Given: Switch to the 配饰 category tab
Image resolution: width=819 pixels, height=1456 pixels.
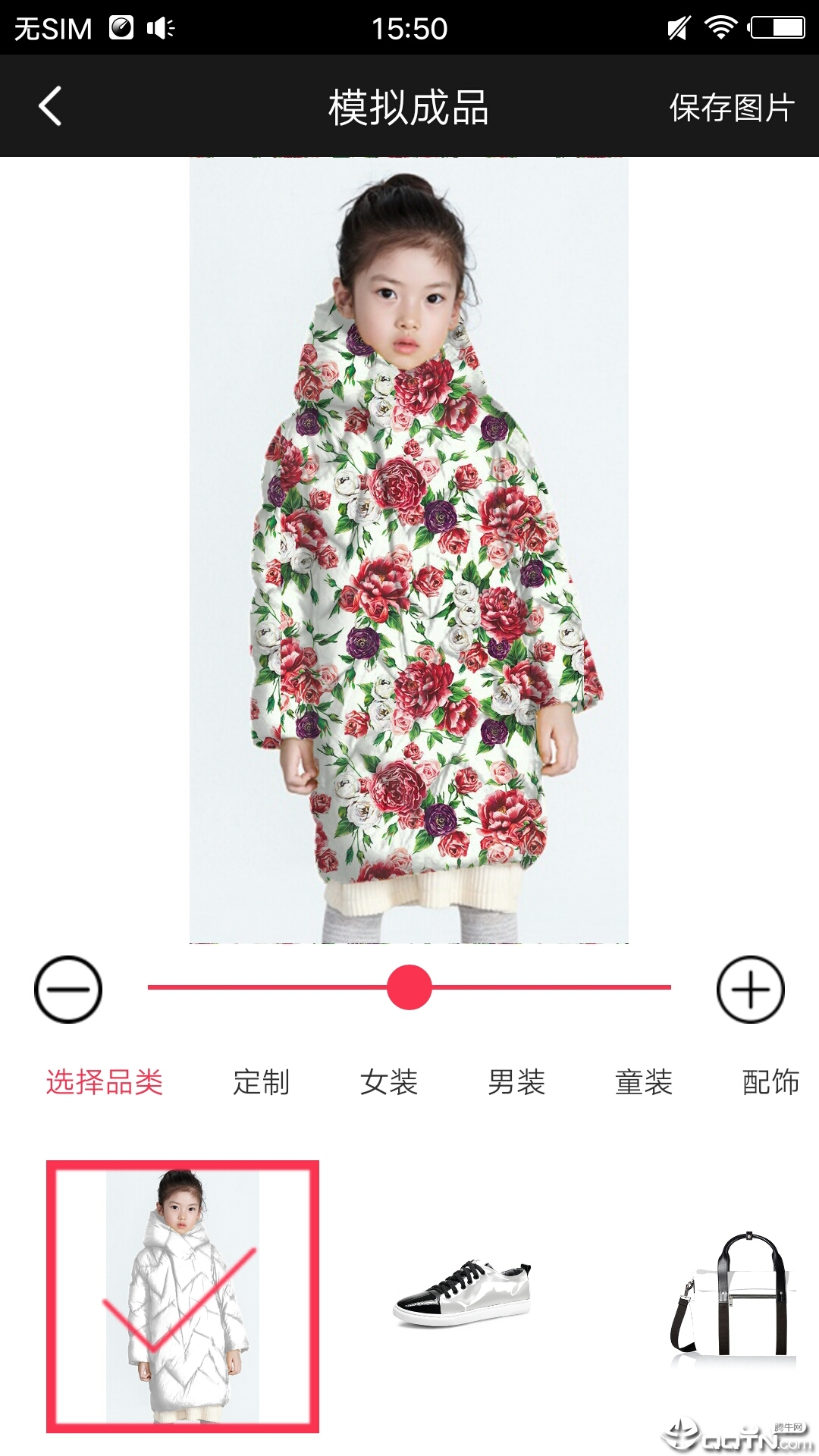Looking at the screenshot, I should click(x=770, y=1081).
